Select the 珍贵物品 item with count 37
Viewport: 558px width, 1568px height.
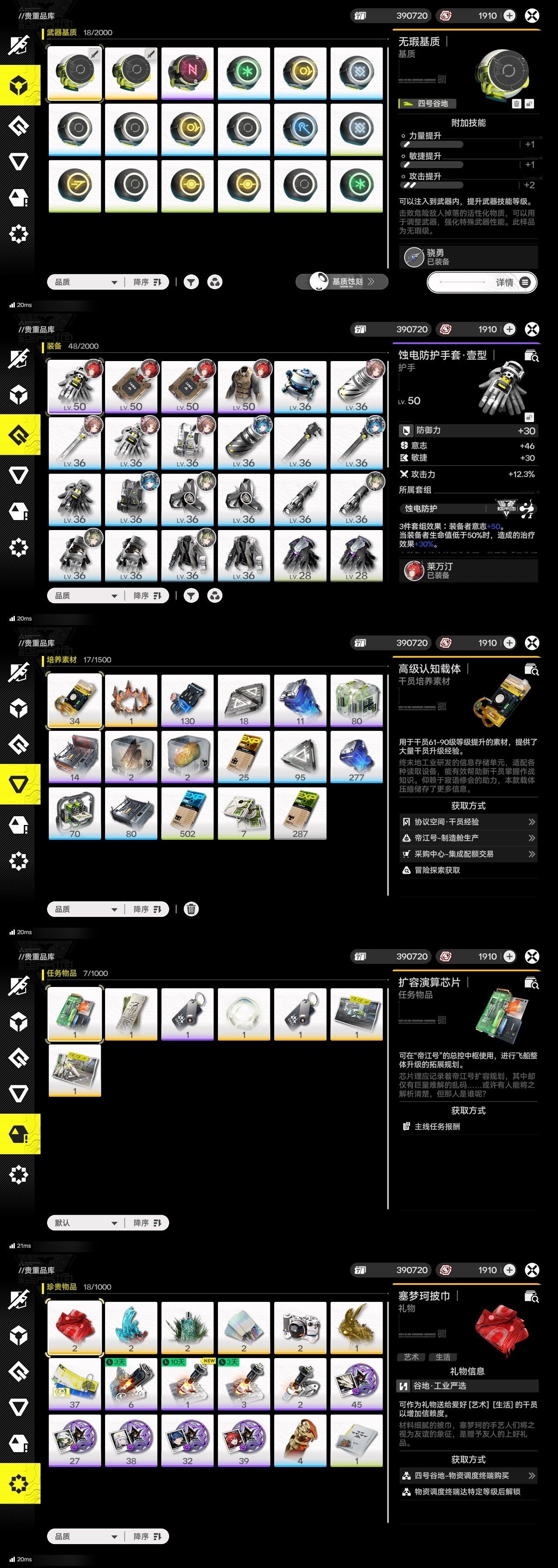click(x=75, y=1384)
